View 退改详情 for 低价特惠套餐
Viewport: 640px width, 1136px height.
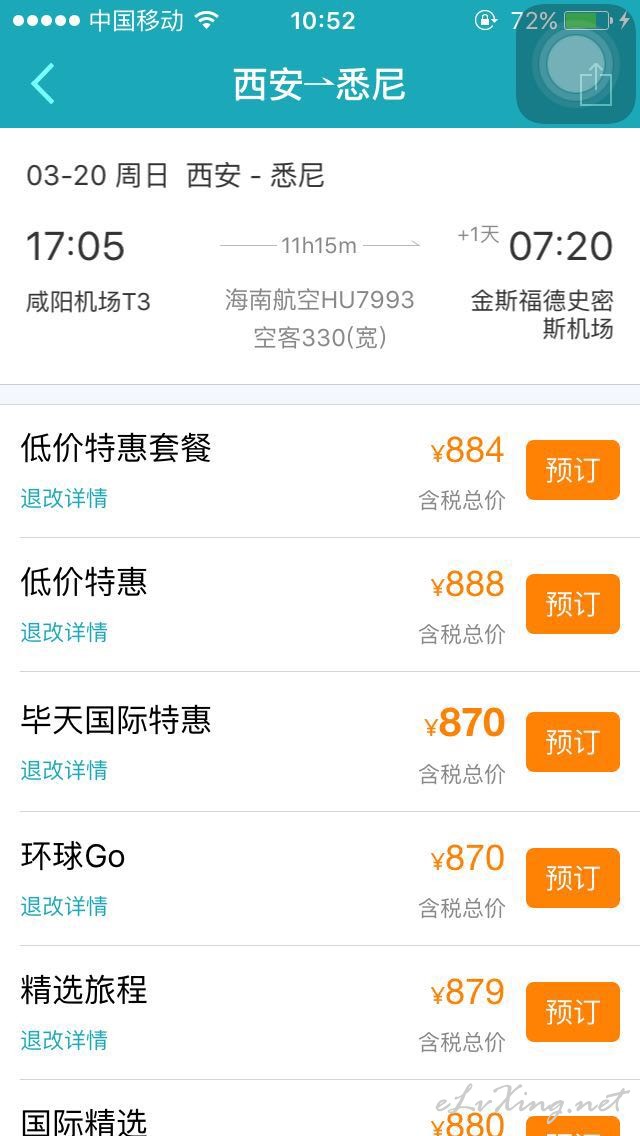[x=64, y=498]
